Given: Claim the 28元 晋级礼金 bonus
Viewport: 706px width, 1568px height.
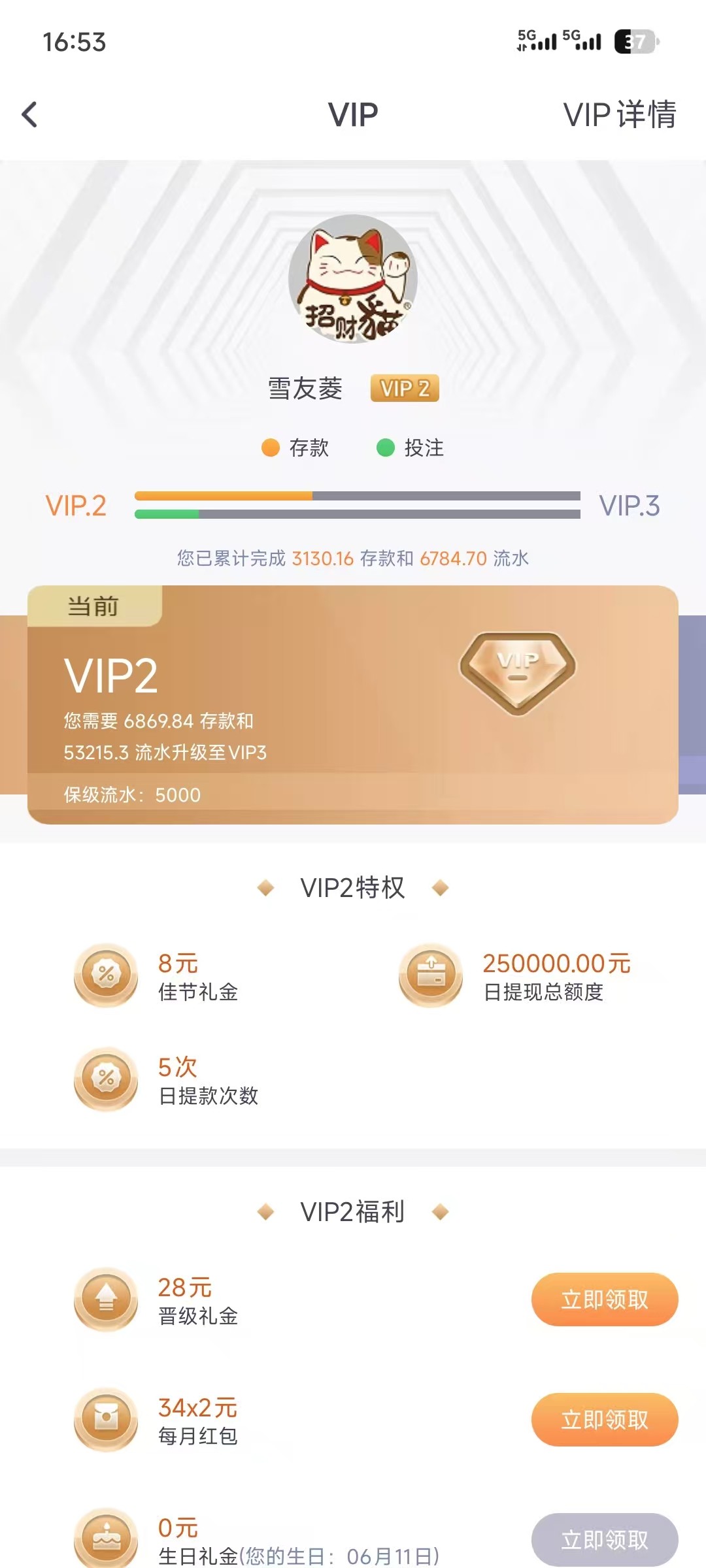Looking at the screenshot, I should point(604,1299).
